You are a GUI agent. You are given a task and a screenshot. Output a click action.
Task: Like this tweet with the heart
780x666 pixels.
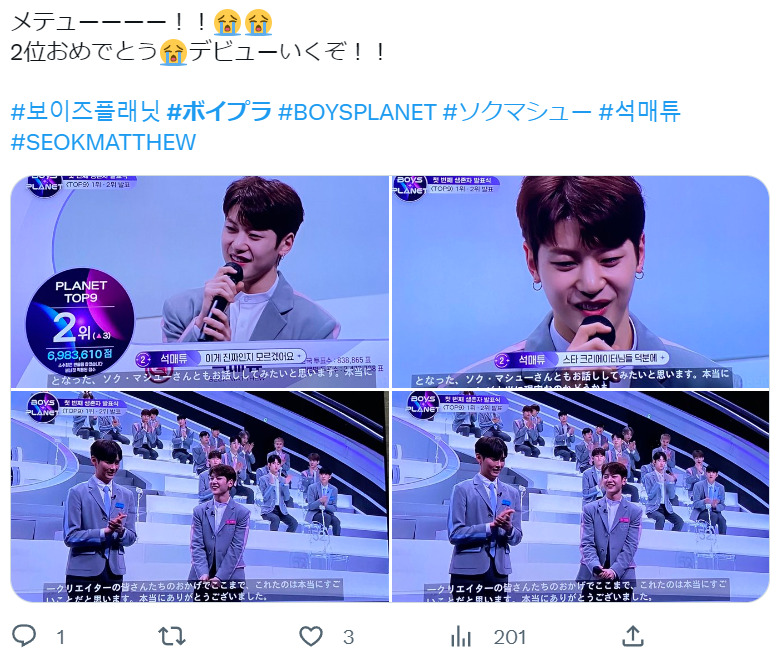312,637
